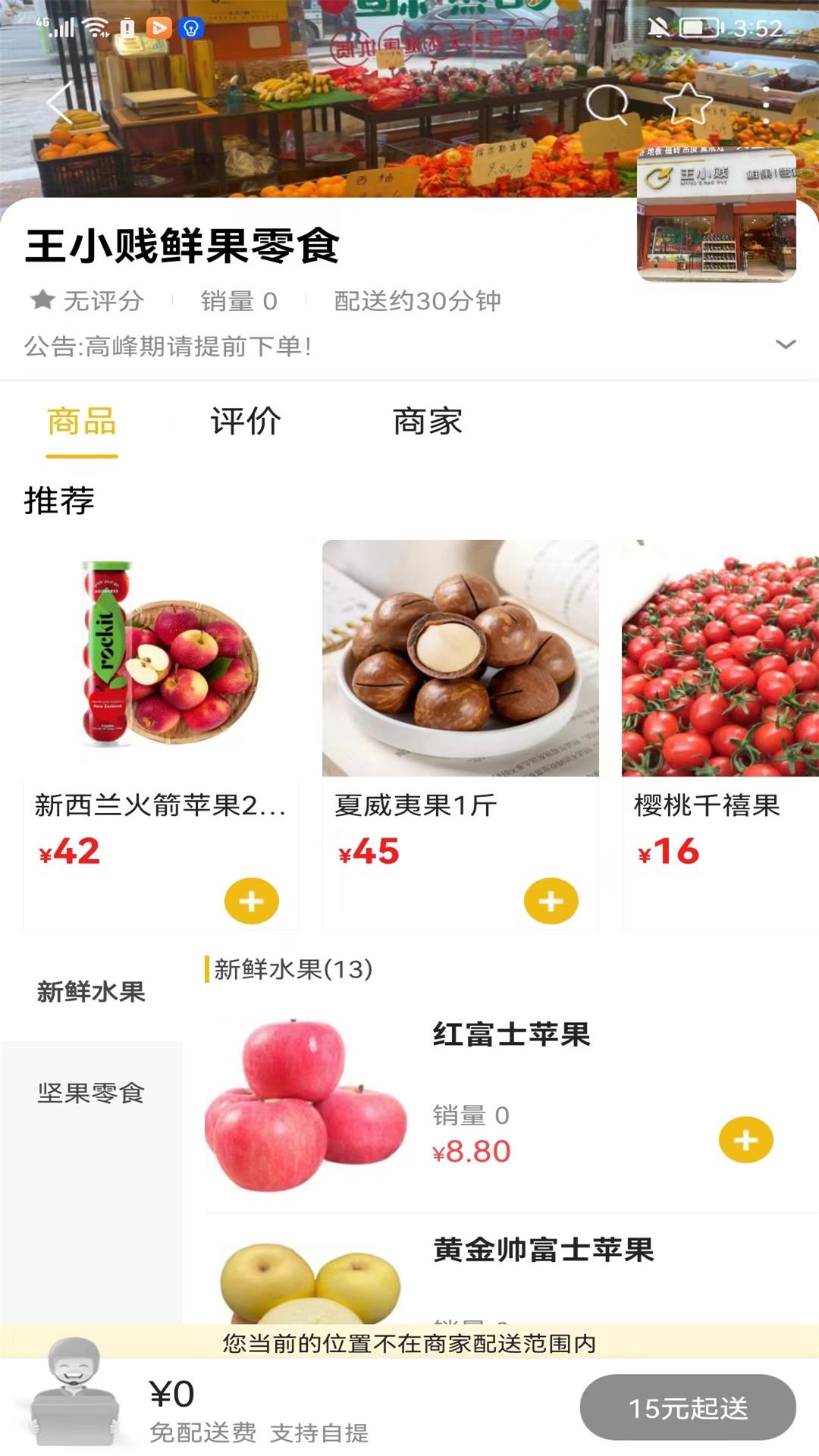This screenshot has height=1456, width=819.
Task: Switch to the 商家 tab
Action: point(428,422)
